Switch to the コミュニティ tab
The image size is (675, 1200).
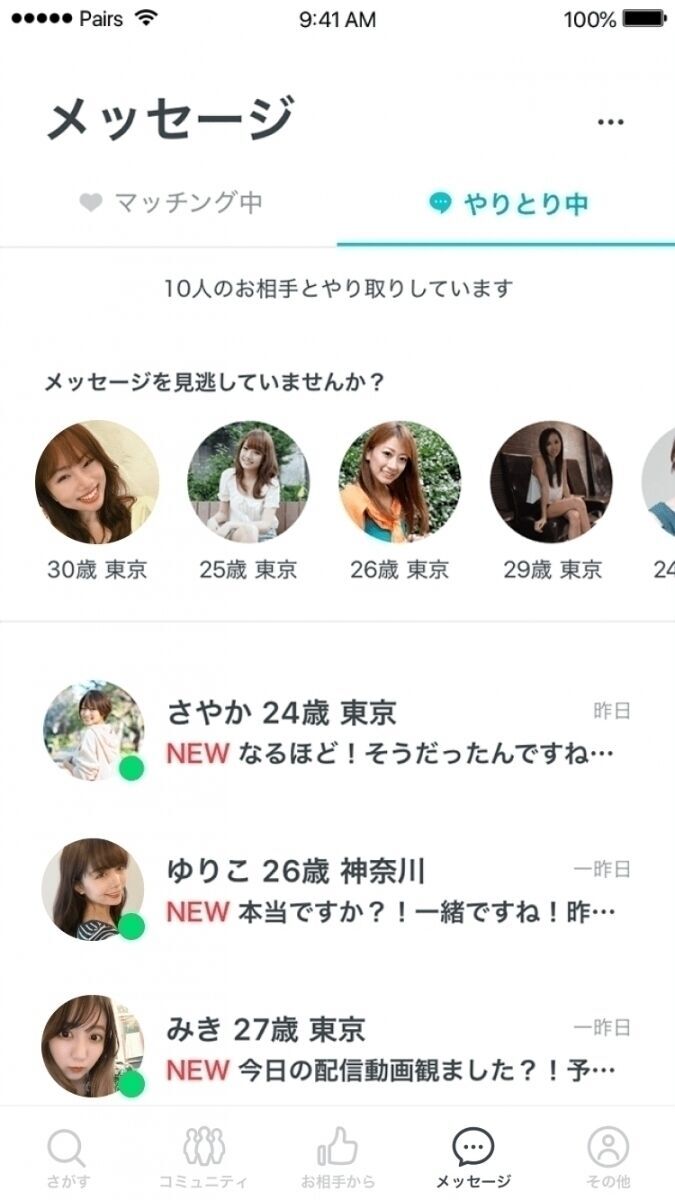tap(203, 1156)
